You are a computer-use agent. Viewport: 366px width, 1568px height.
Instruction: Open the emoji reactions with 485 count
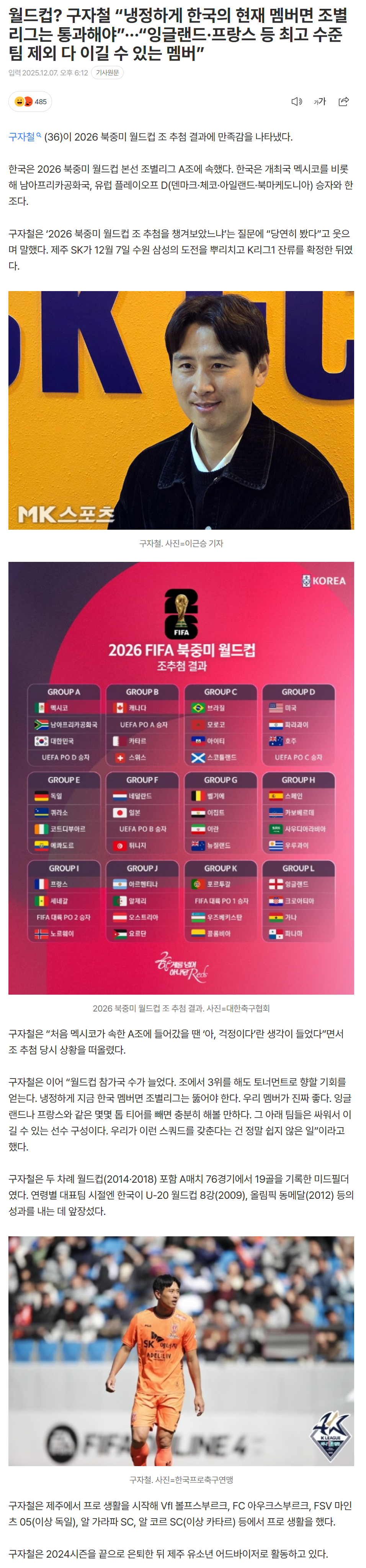(30, 101)
